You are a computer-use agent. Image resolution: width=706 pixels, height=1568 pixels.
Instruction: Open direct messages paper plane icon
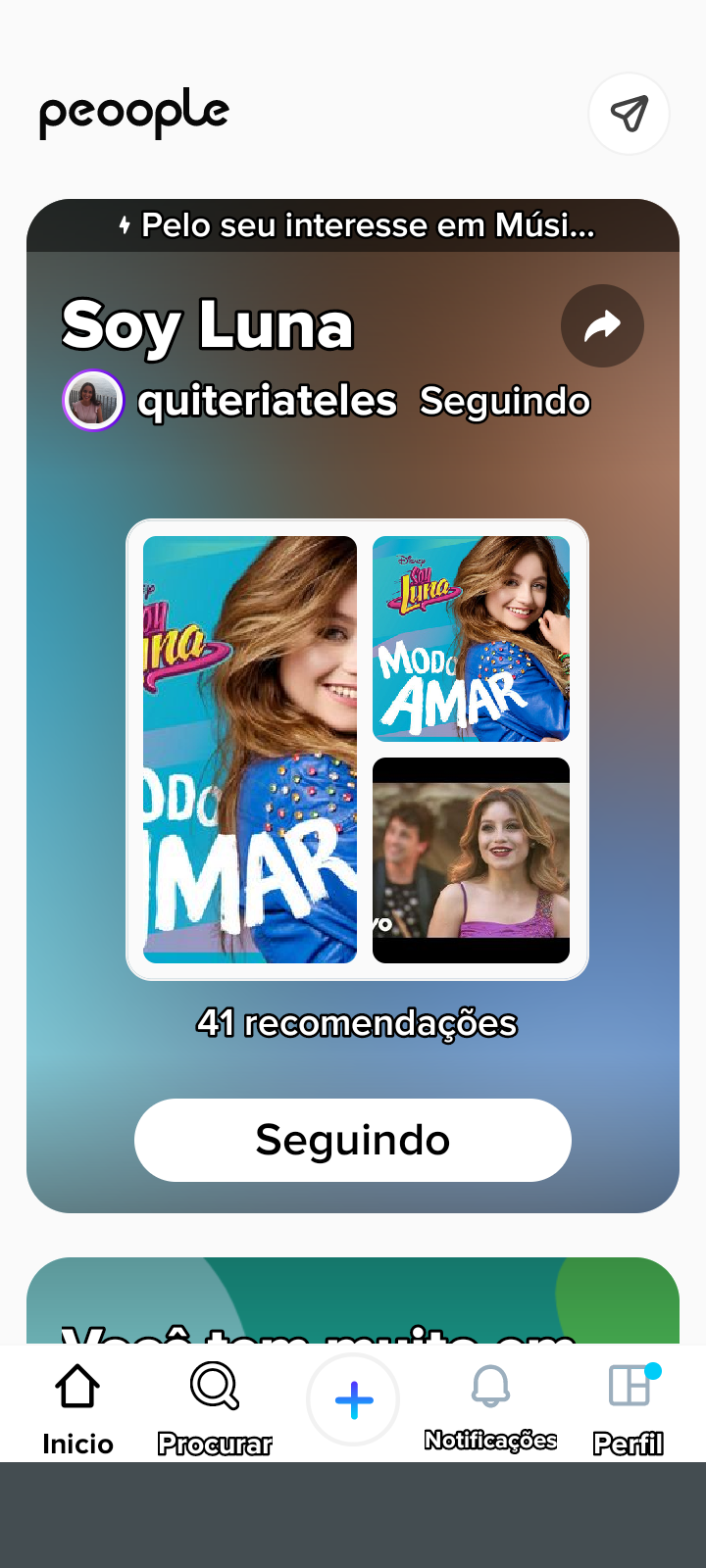(629, 114)
